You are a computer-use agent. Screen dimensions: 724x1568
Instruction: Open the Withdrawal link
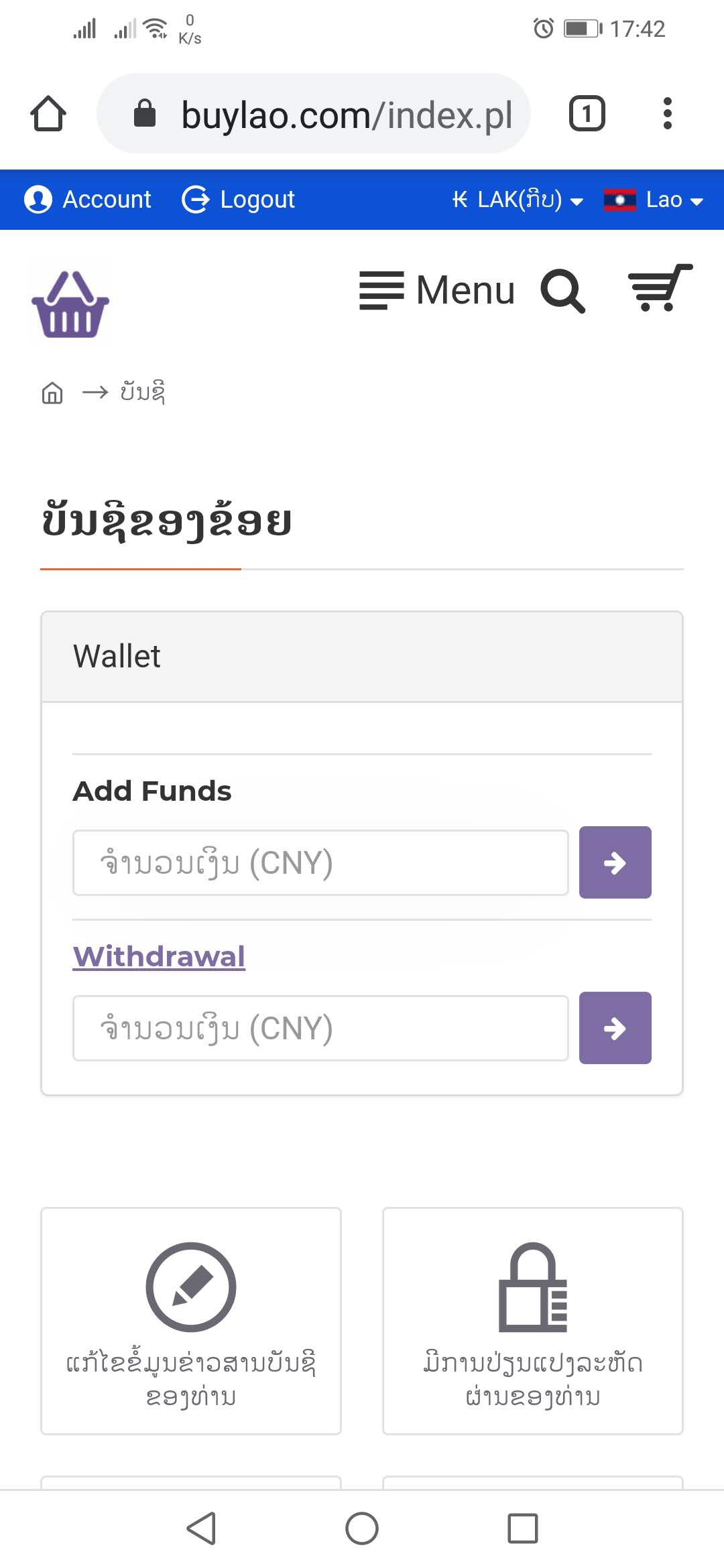159,956
